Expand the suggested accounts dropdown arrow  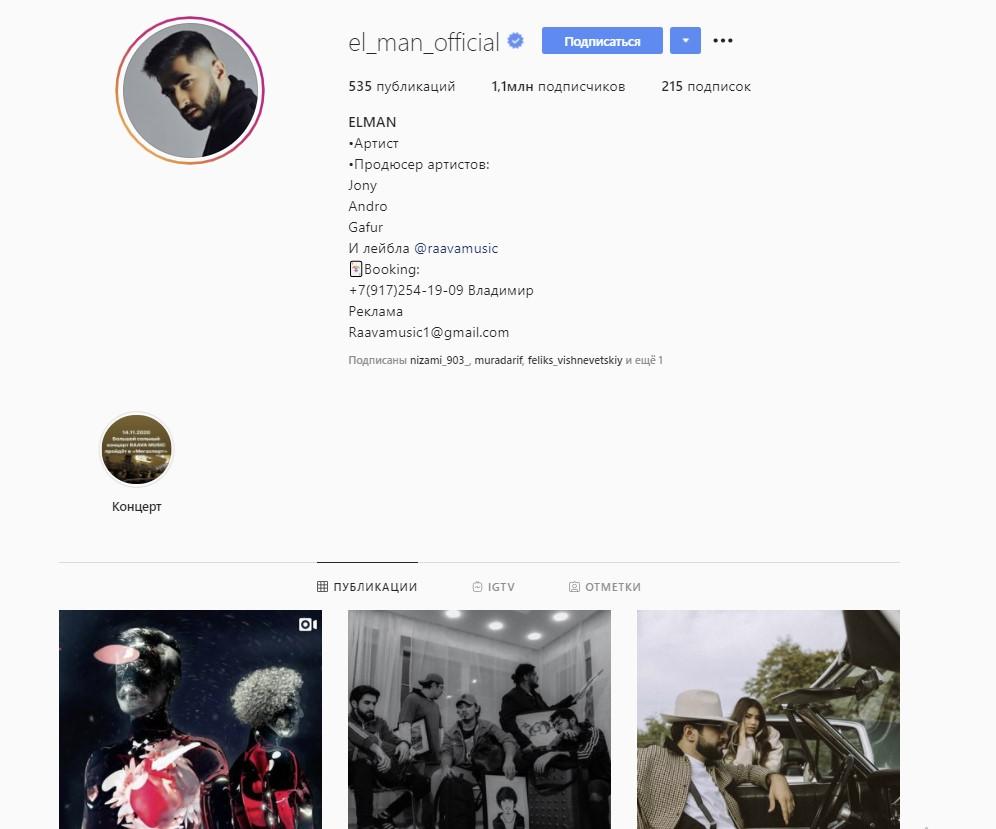[685, 41]
